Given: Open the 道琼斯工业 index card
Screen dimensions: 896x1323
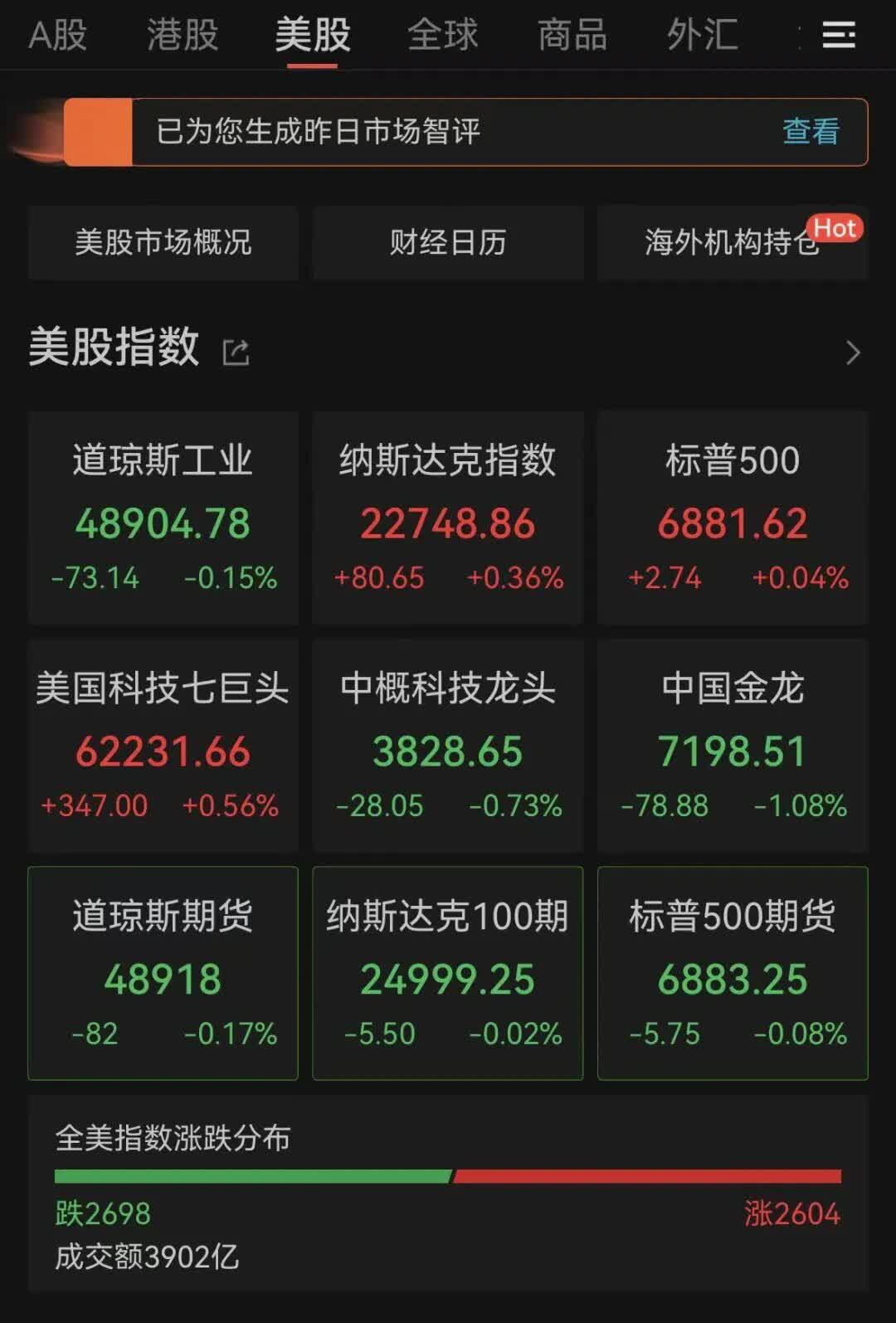Looking at the screenshot, I should [x=163, y=518].
